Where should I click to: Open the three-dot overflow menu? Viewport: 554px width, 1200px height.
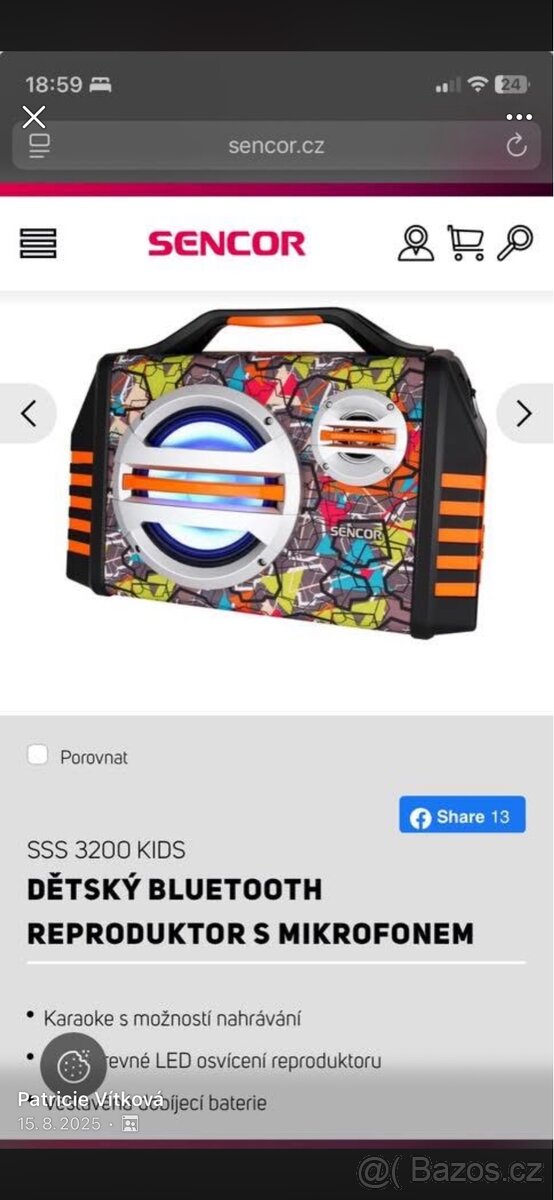519,117
